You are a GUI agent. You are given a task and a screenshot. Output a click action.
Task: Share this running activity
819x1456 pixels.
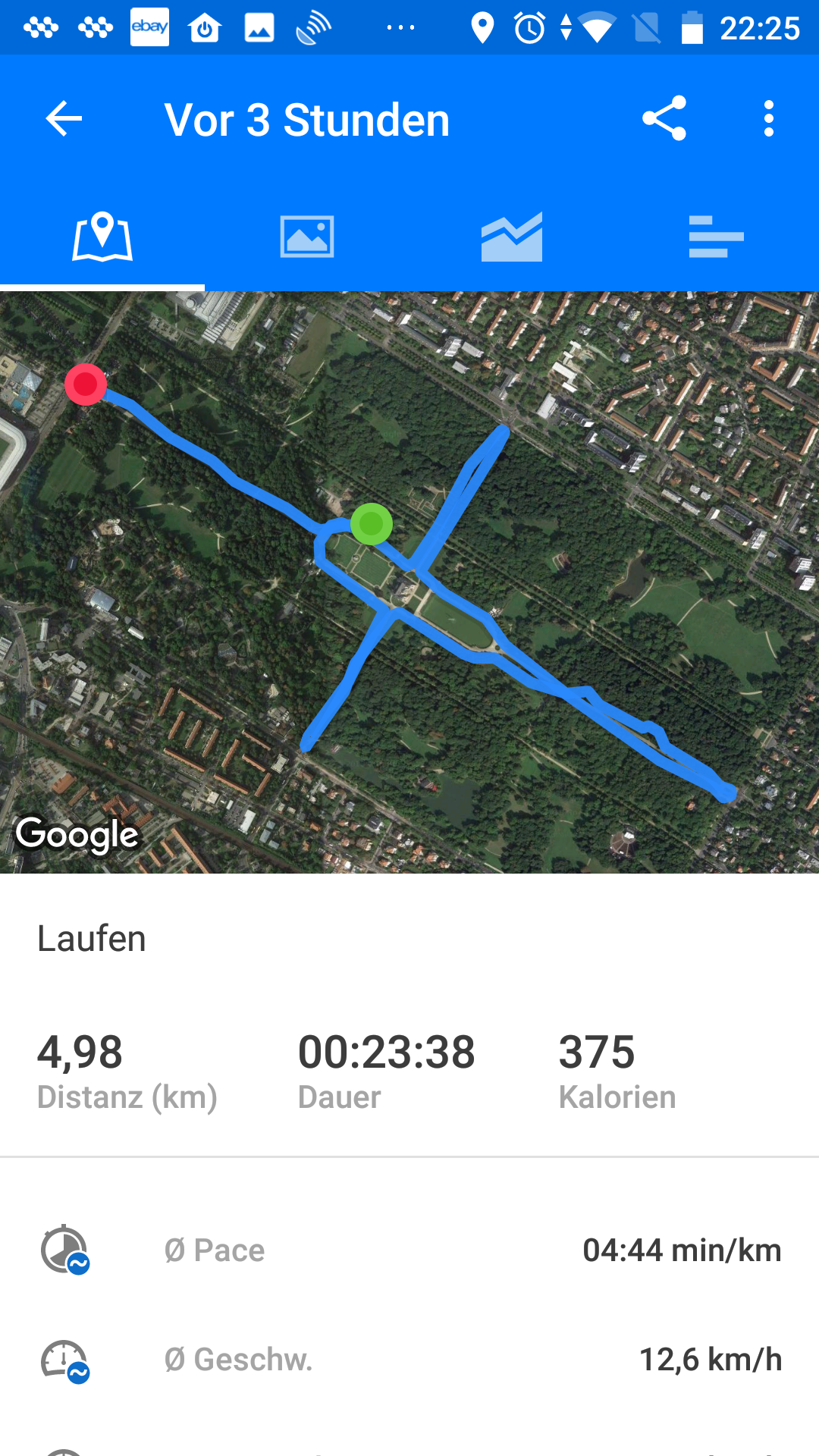pos(664,119)
